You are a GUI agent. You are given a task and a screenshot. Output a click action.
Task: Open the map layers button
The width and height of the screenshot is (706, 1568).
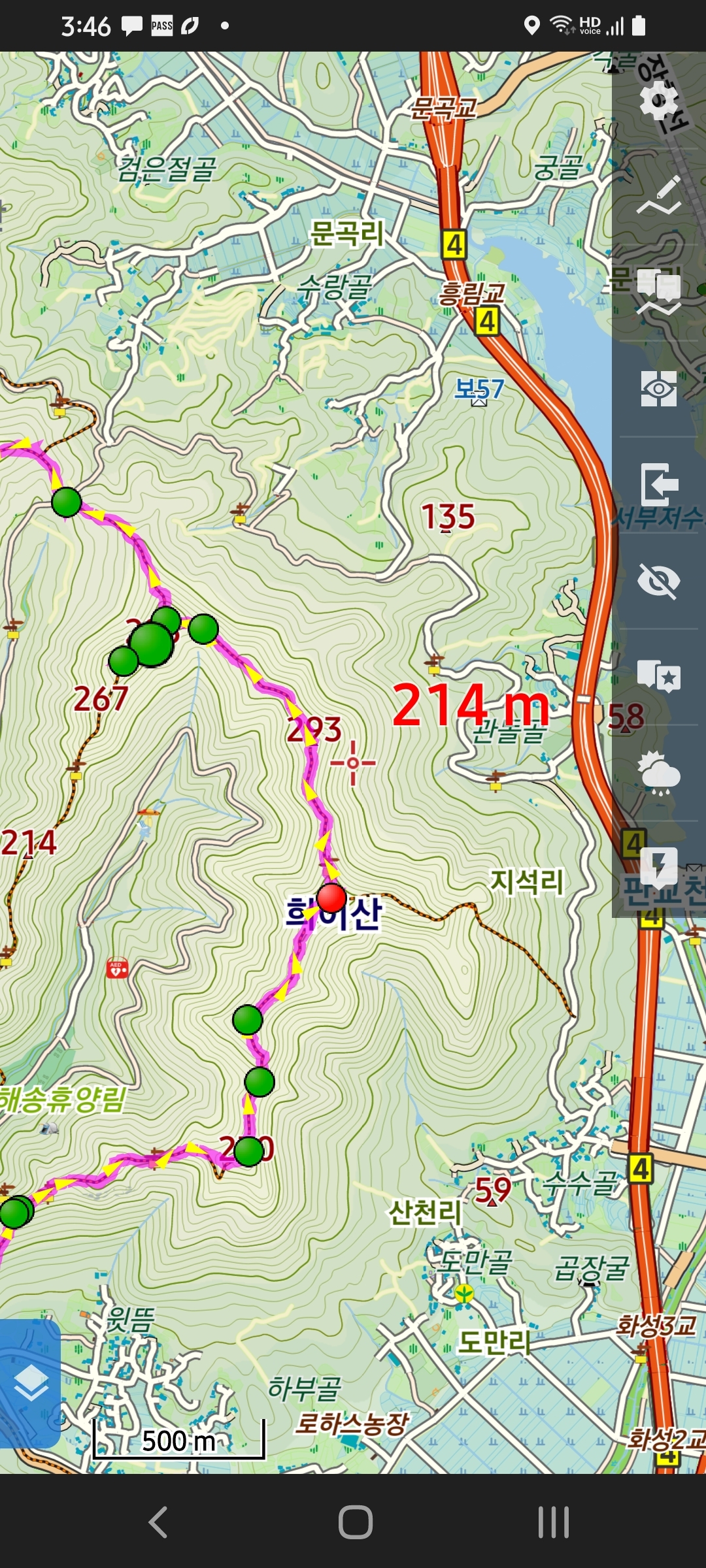30,1383
